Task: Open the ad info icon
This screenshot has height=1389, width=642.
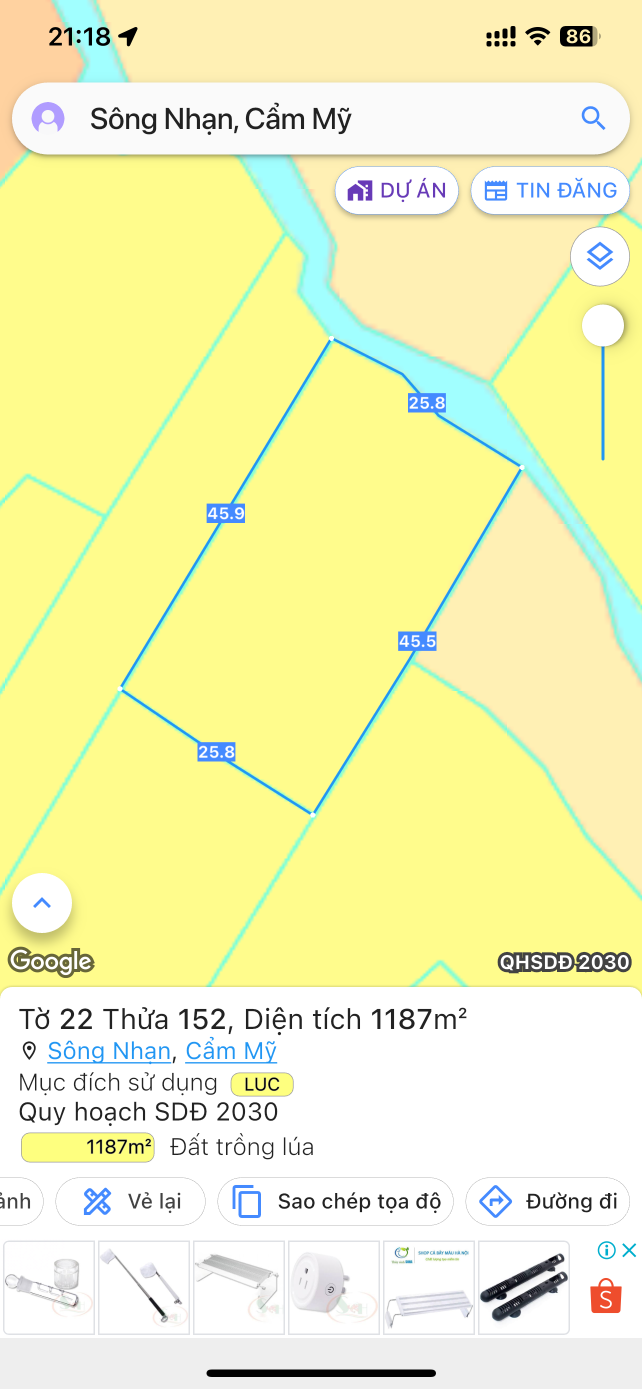Action: (606, 1250)
